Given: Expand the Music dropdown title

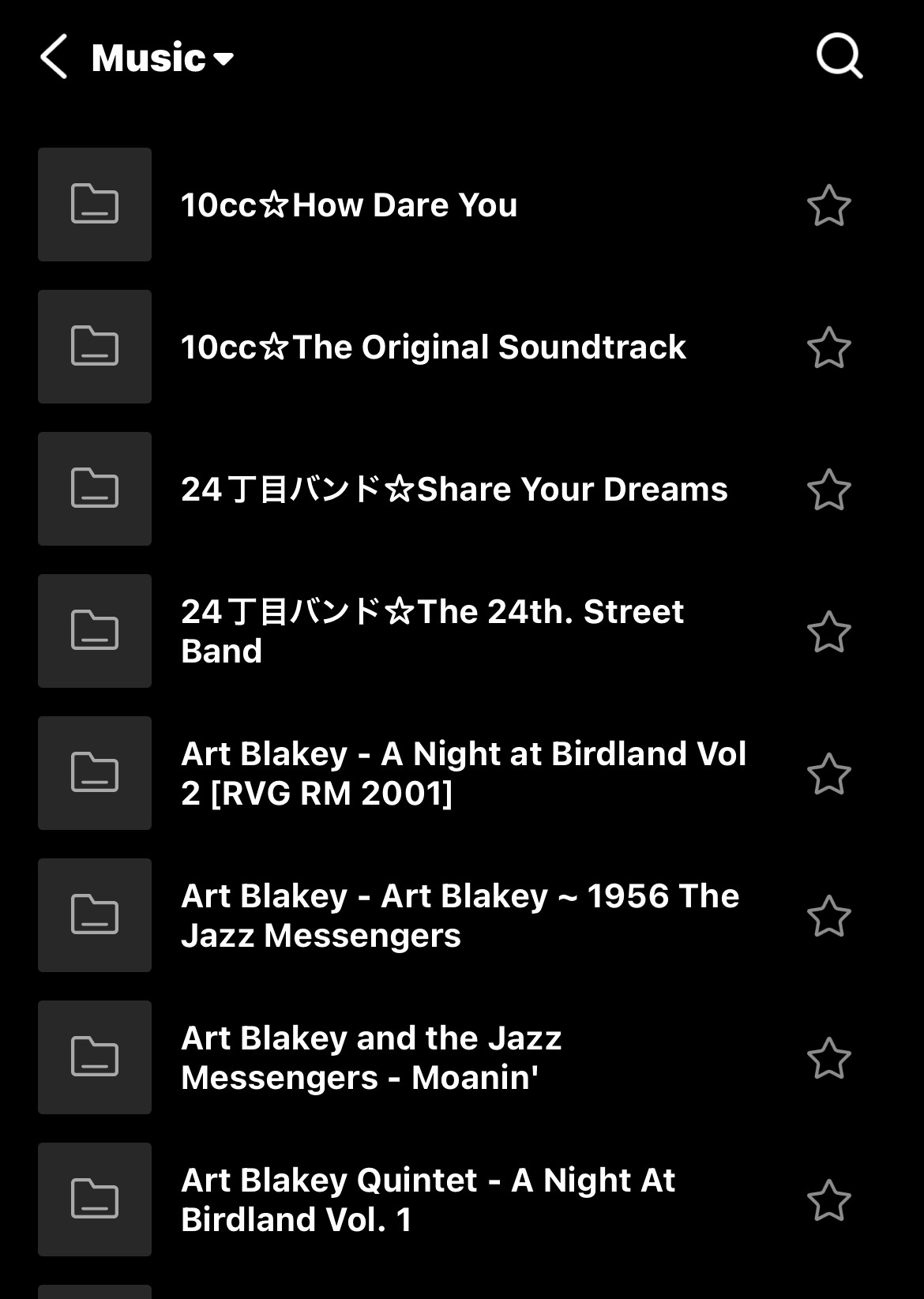Looking at the screenshot, I should pyautogui.click(x=162, y=58).
